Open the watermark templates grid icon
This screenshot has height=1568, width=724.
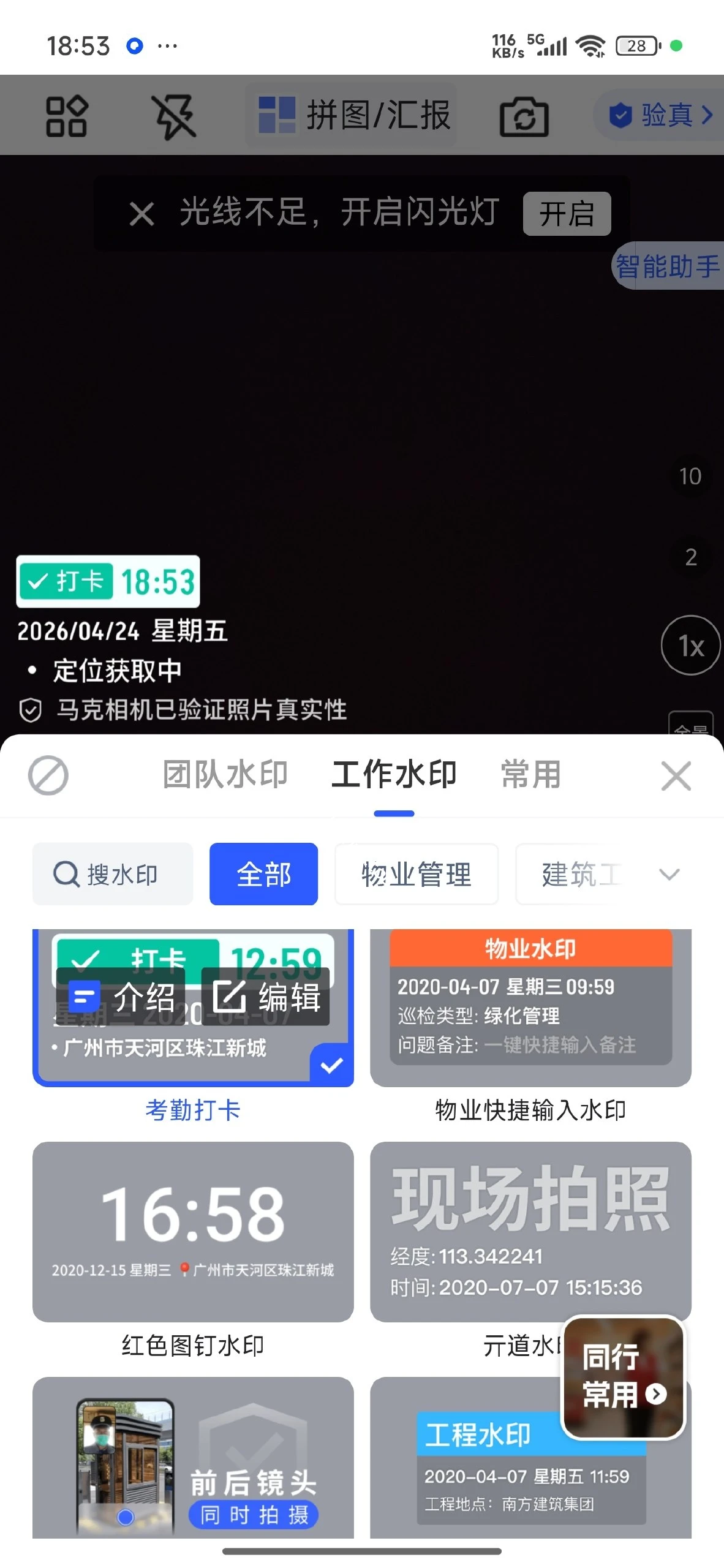click(67, 116)
